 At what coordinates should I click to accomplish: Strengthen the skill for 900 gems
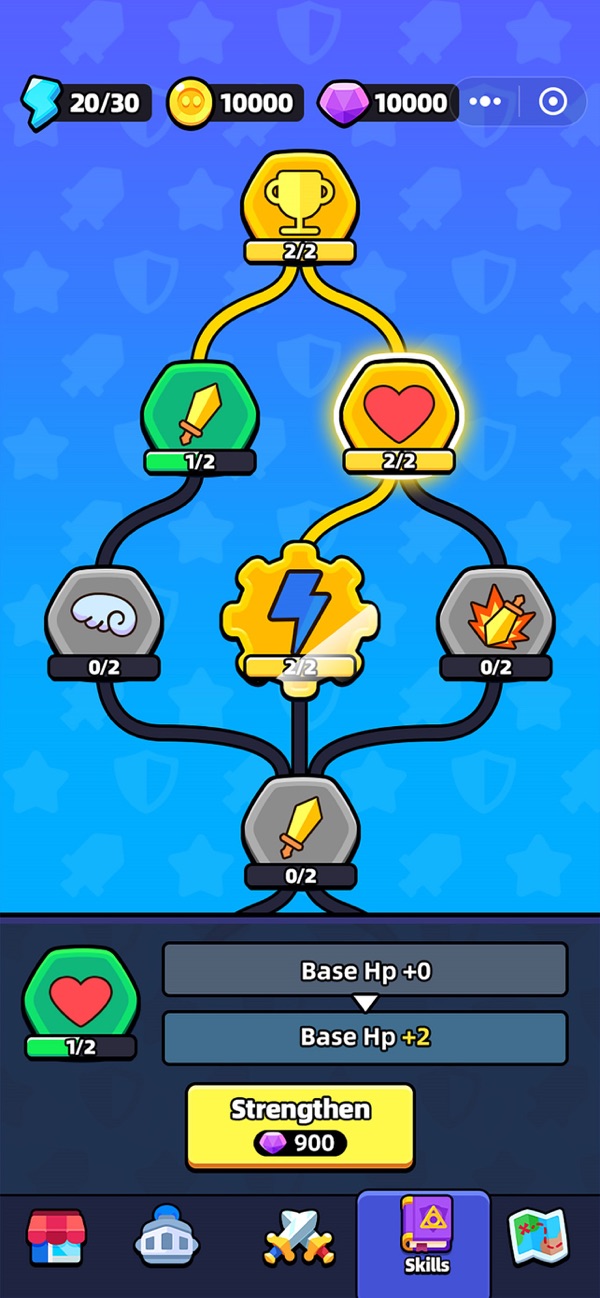300,1126
